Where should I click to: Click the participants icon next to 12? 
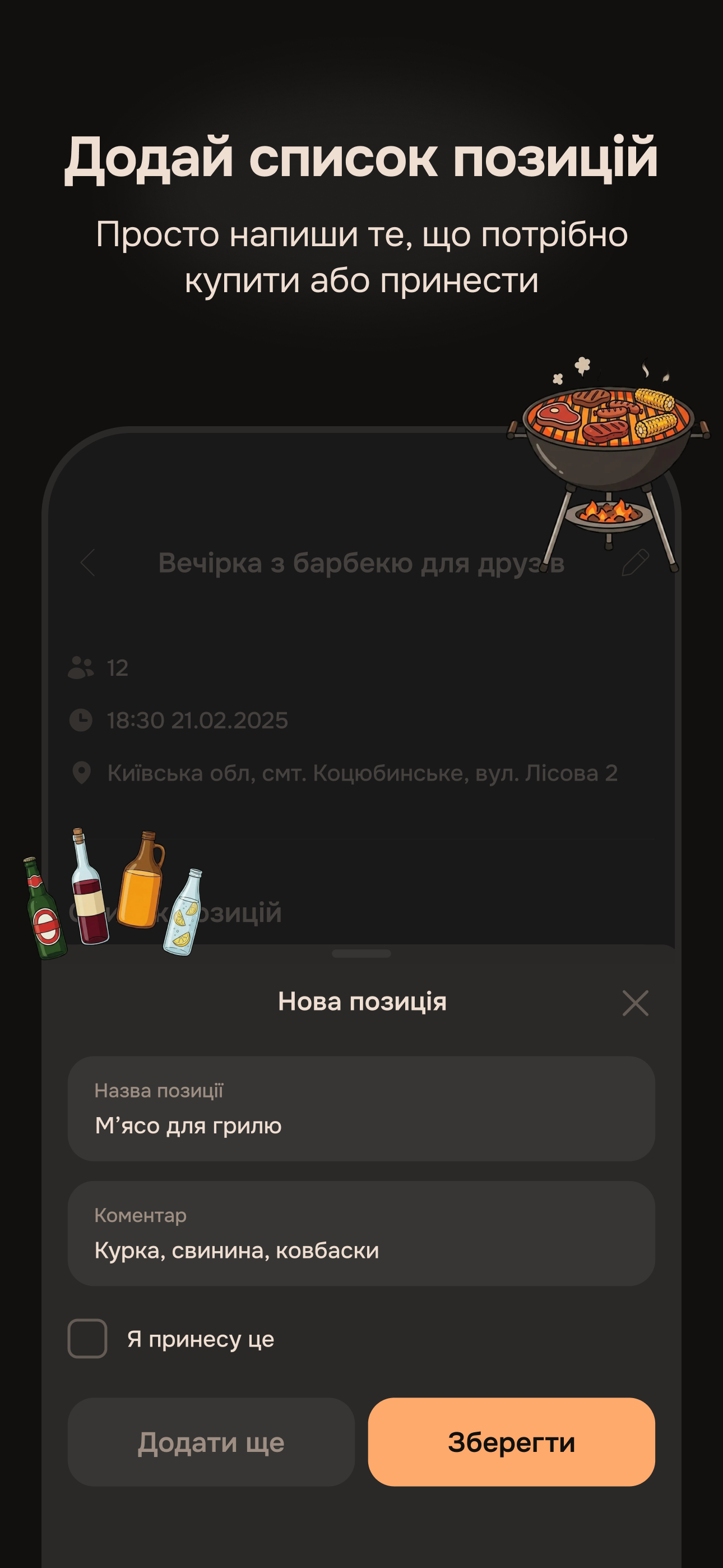[81, 670]
